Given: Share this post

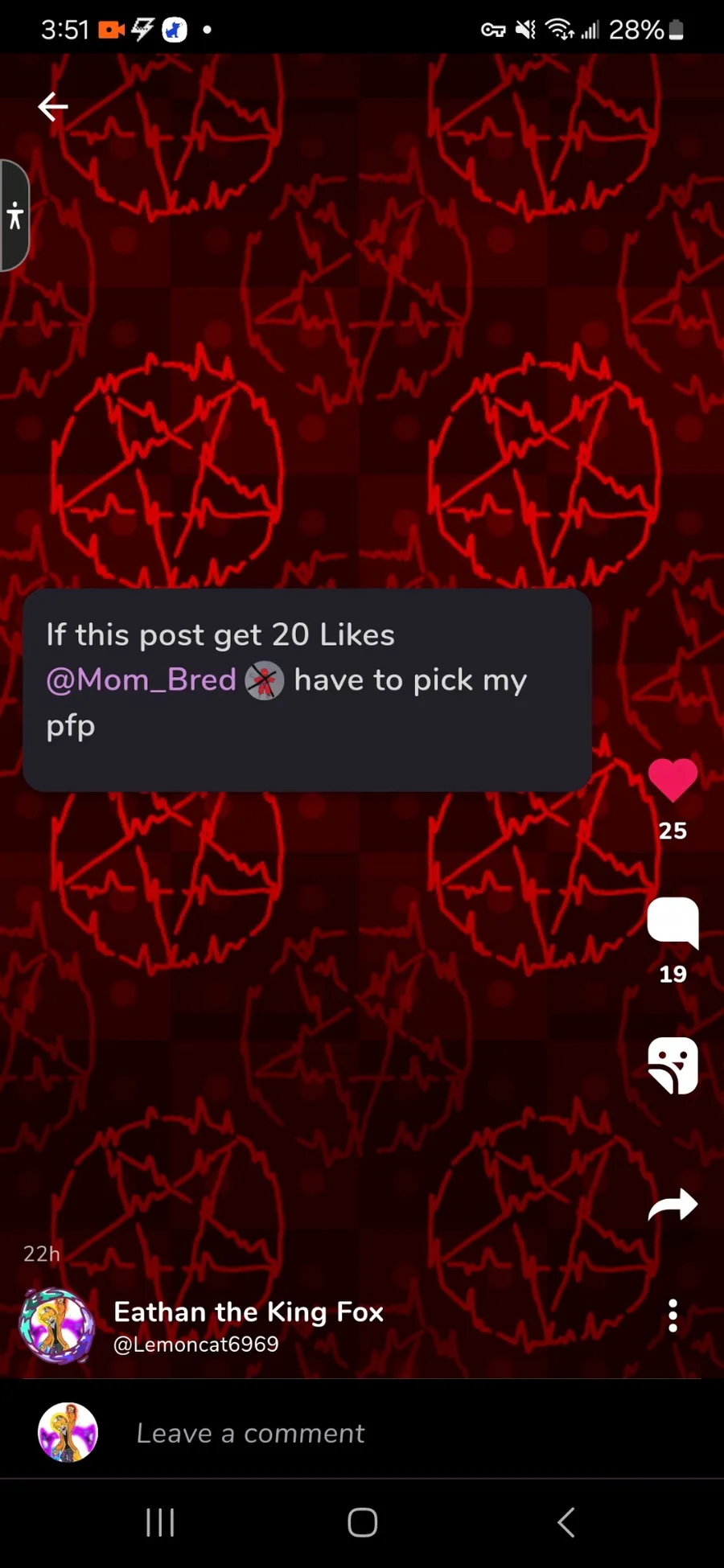Looking at the screenshot, I should pos(673,1205).
